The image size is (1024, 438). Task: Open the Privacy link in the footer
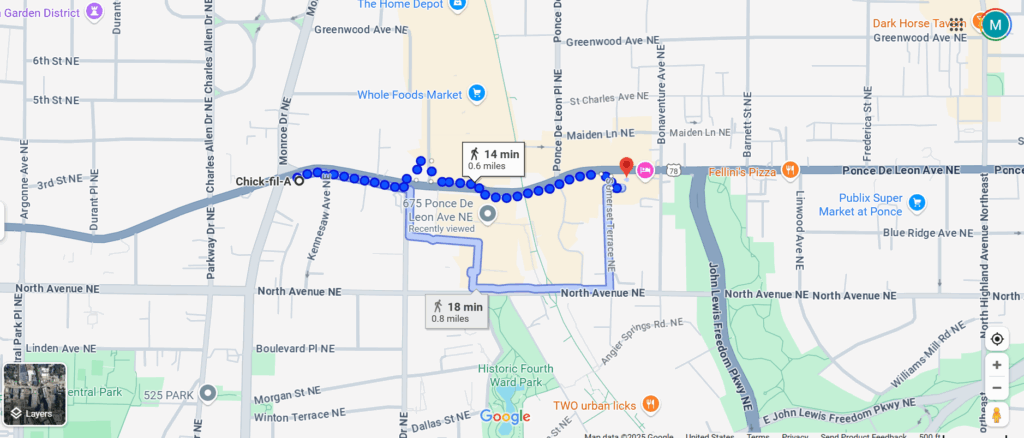click(795, 435)
